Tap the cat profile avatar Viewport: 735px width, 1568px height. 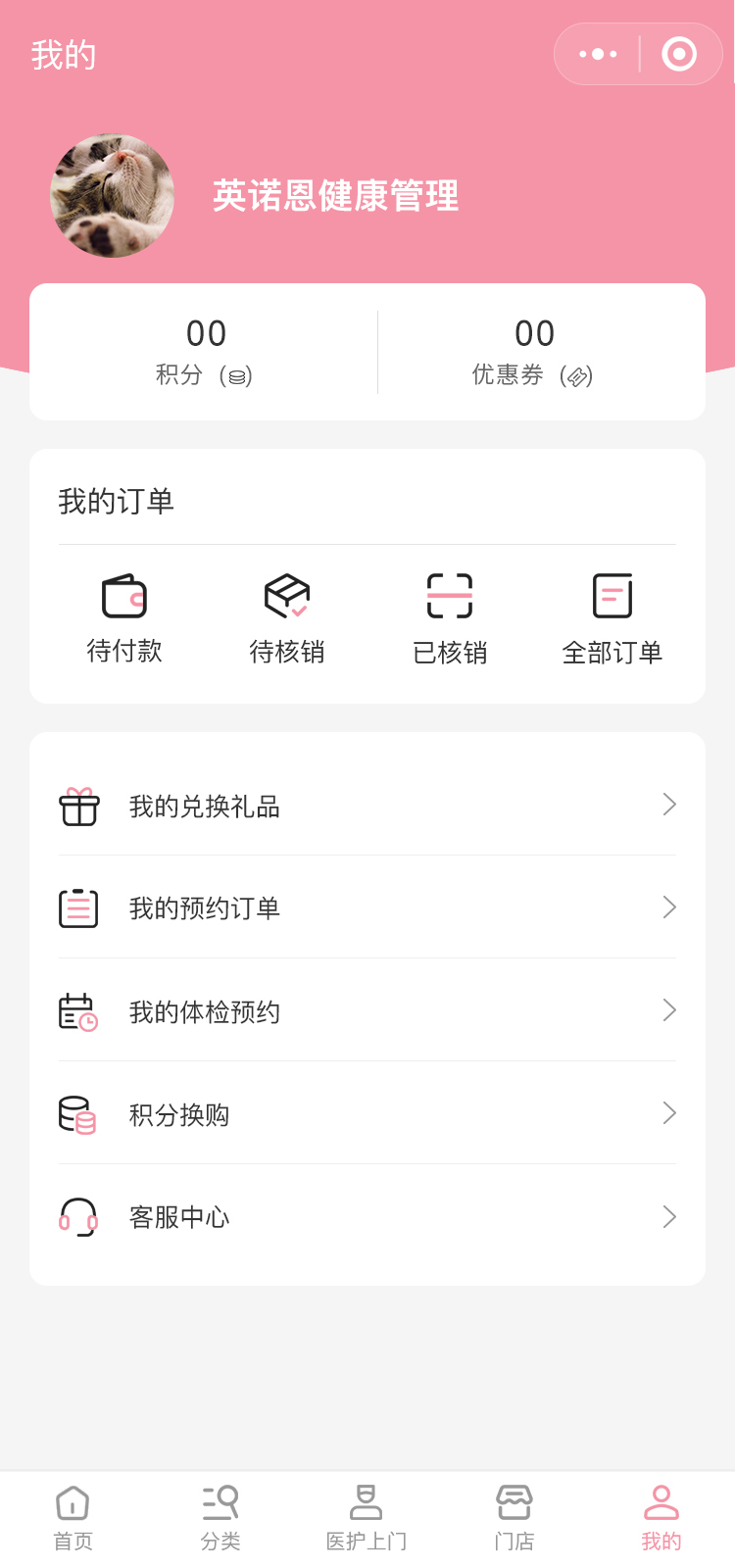pos(113,196)
